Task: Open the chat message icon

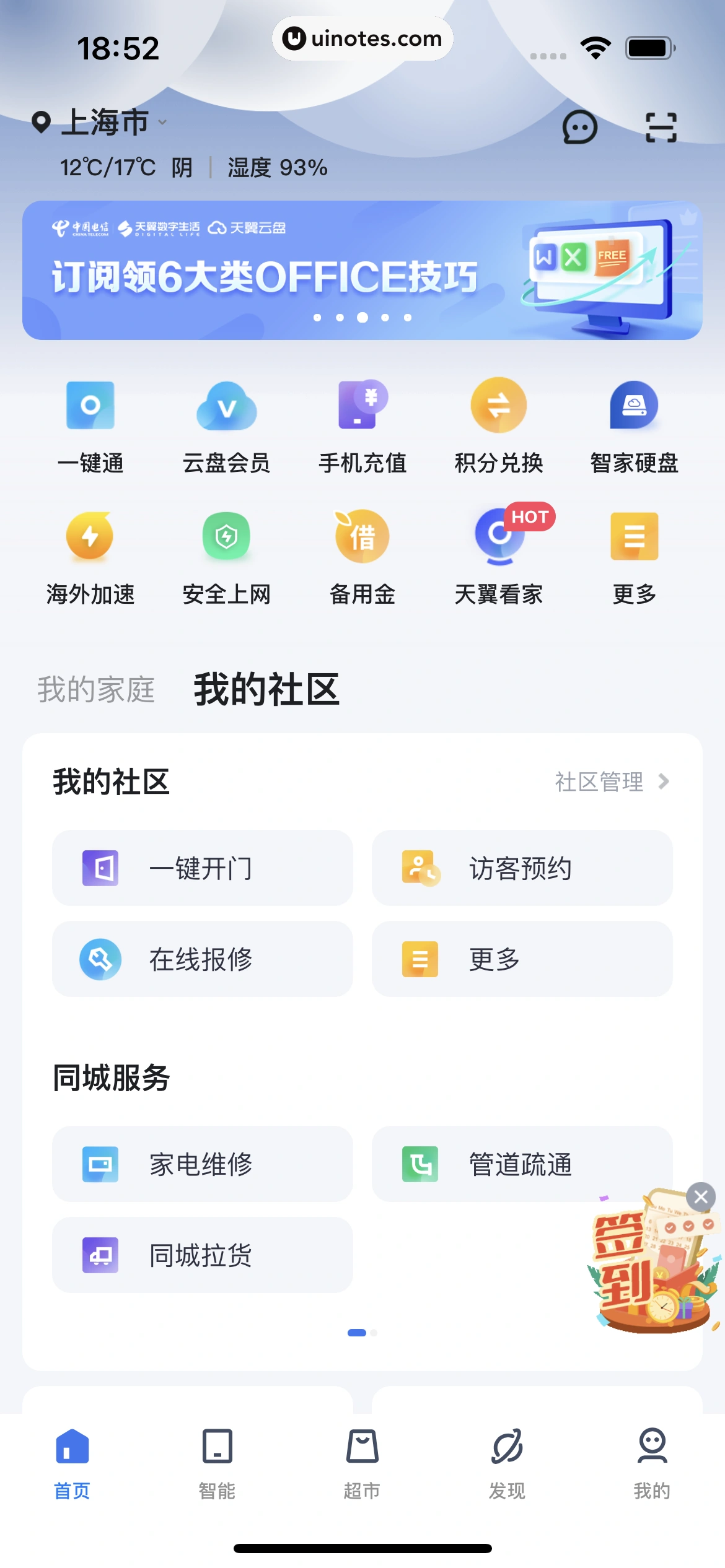Action: (579, 128)
